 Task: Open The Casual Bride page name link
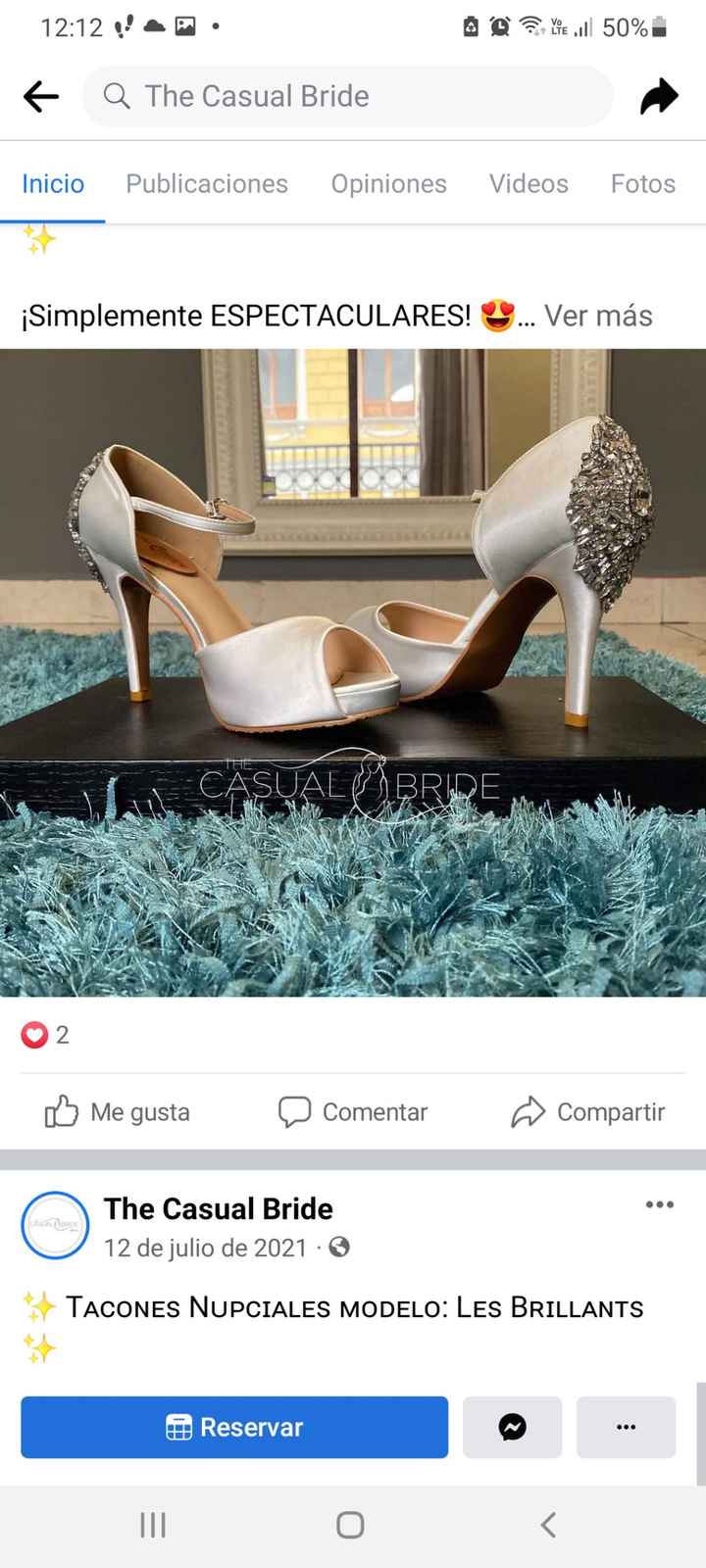(218, 1208)
